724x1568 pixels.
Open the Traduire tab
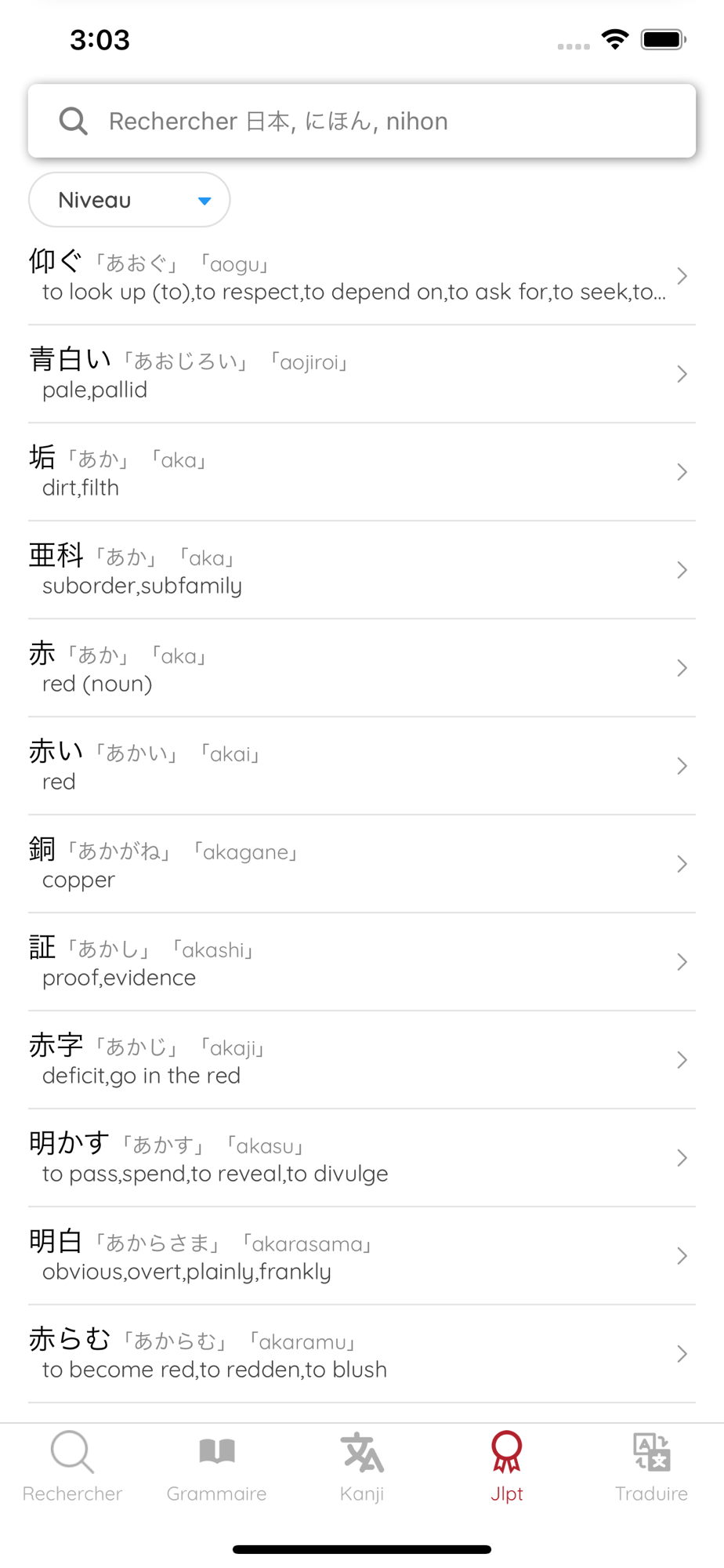tap(651, 1466)
